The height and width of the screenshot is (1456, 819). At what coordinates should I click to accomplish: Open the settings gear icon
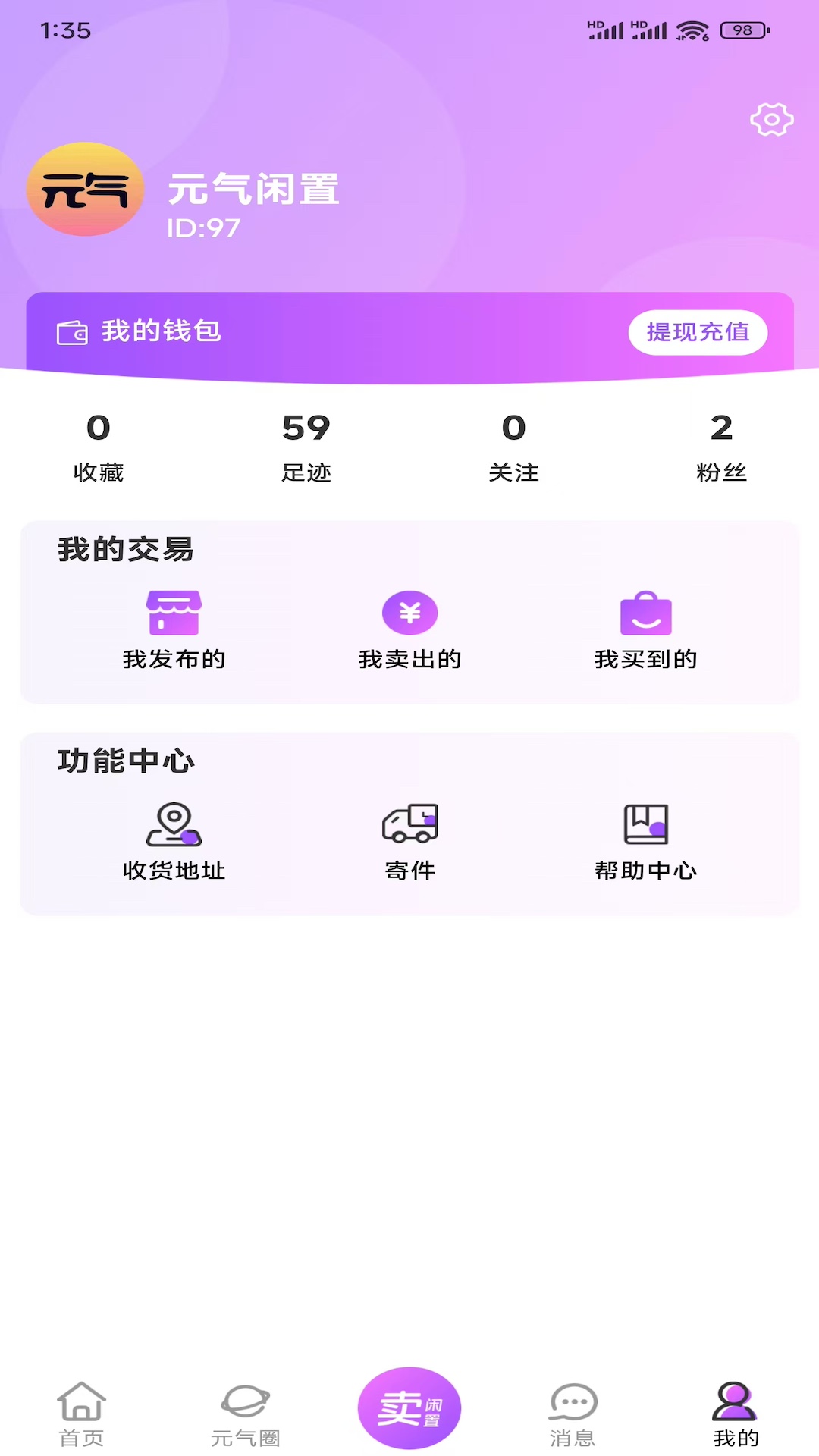coord(771,120)
